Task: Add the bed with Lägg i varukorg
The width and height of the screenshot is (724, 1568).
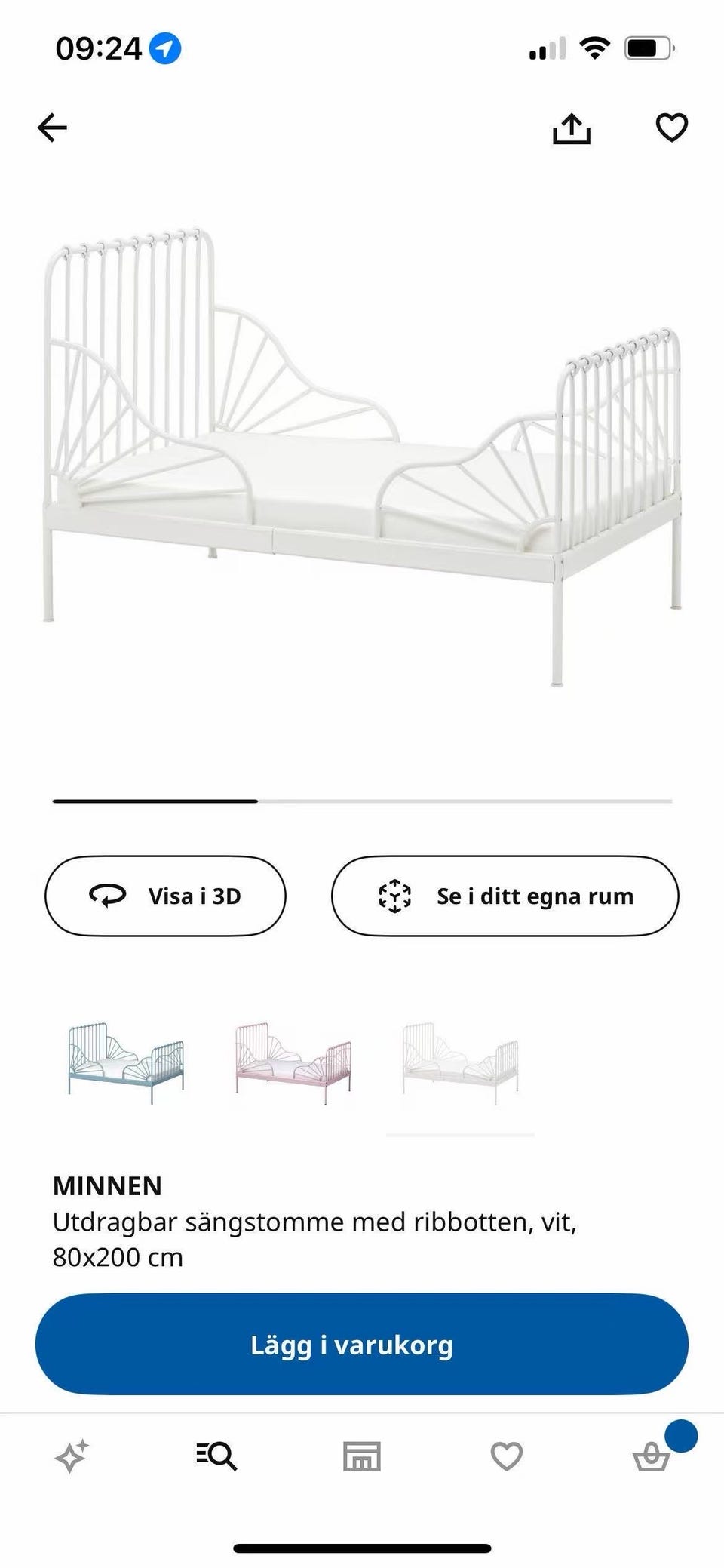Action: click(x=362, y=1345)
